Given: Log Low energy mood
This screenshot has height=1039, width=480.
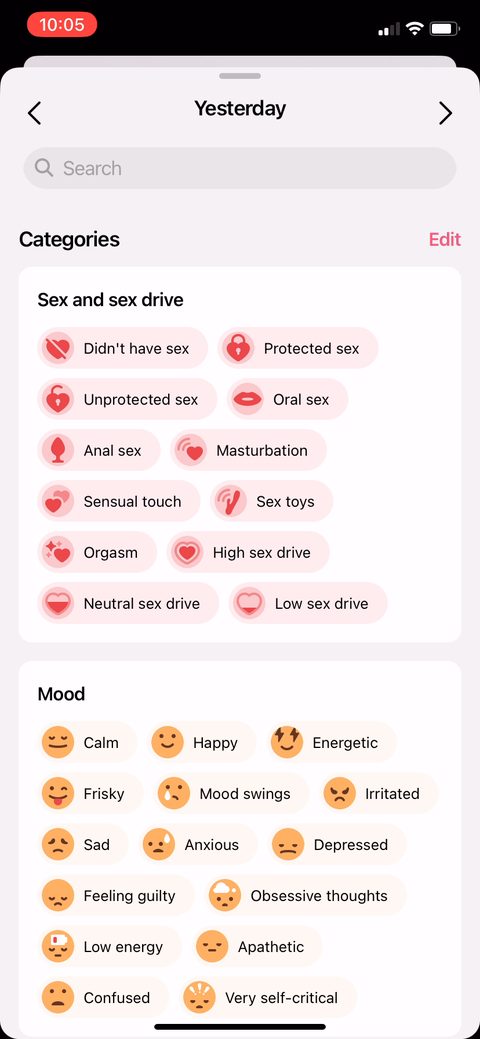Looking at the screenshot, I should pos(109,946).
